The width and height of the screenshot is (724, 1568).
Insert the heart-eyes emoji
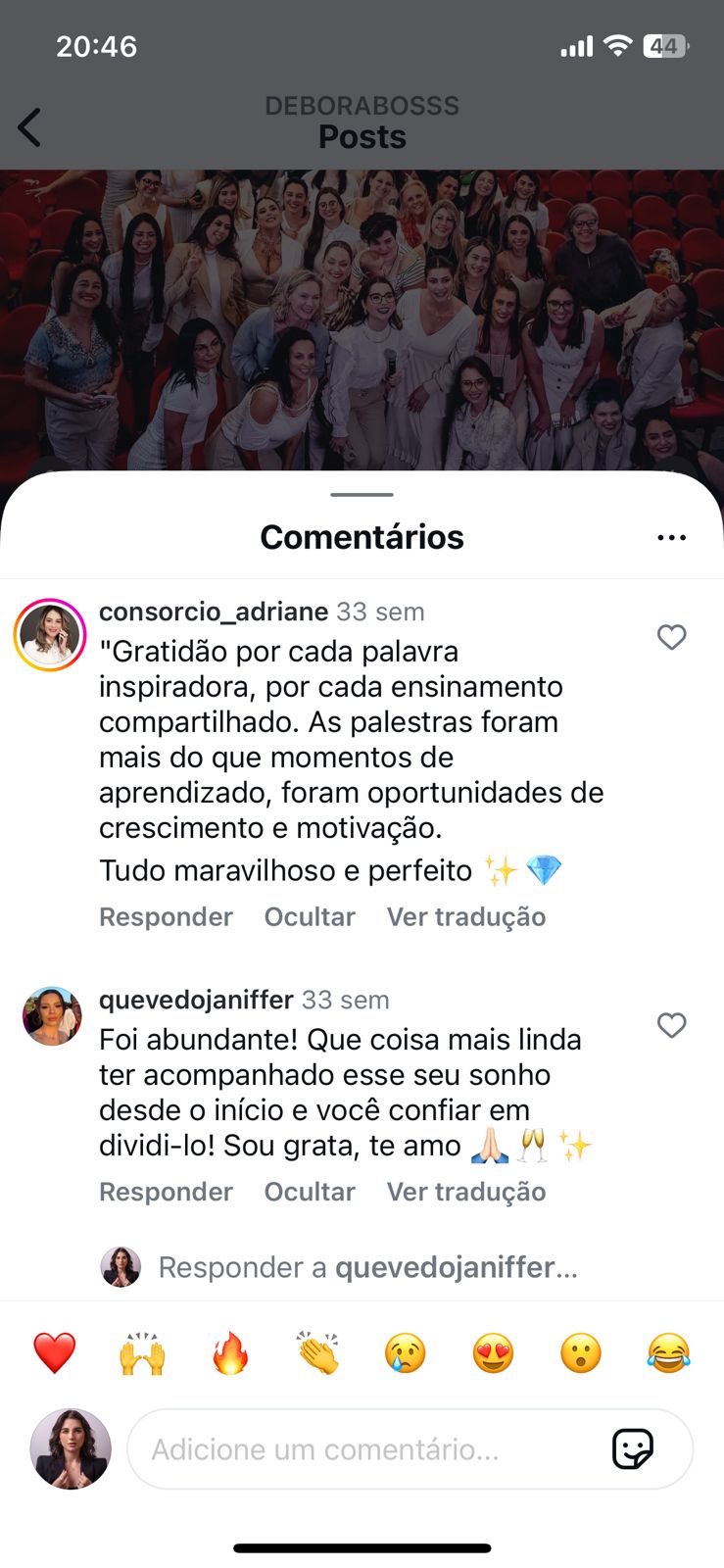(x=493, y=1353)
